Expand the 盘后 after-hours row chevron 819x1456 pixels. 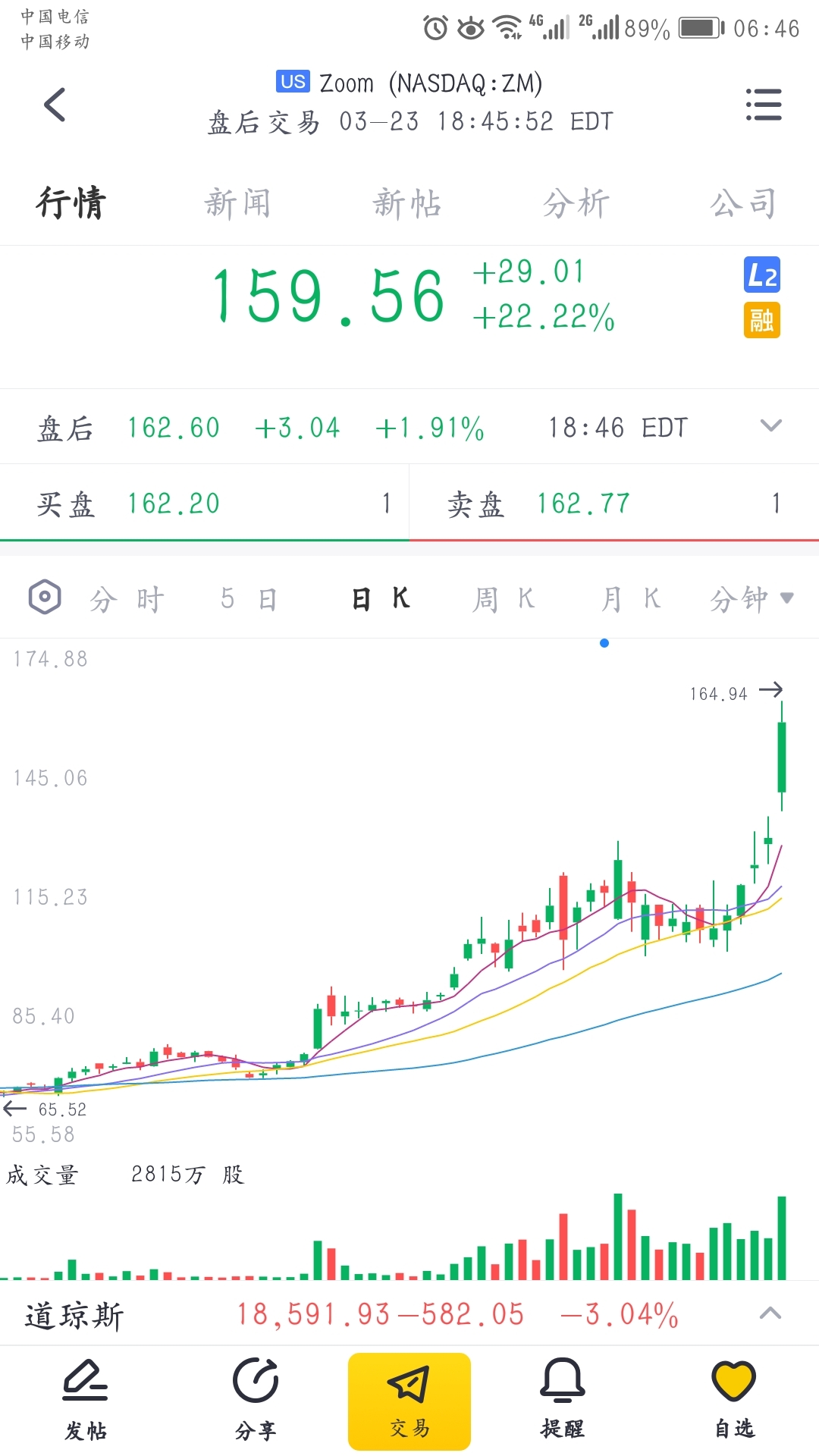click(x=770, y=425)
